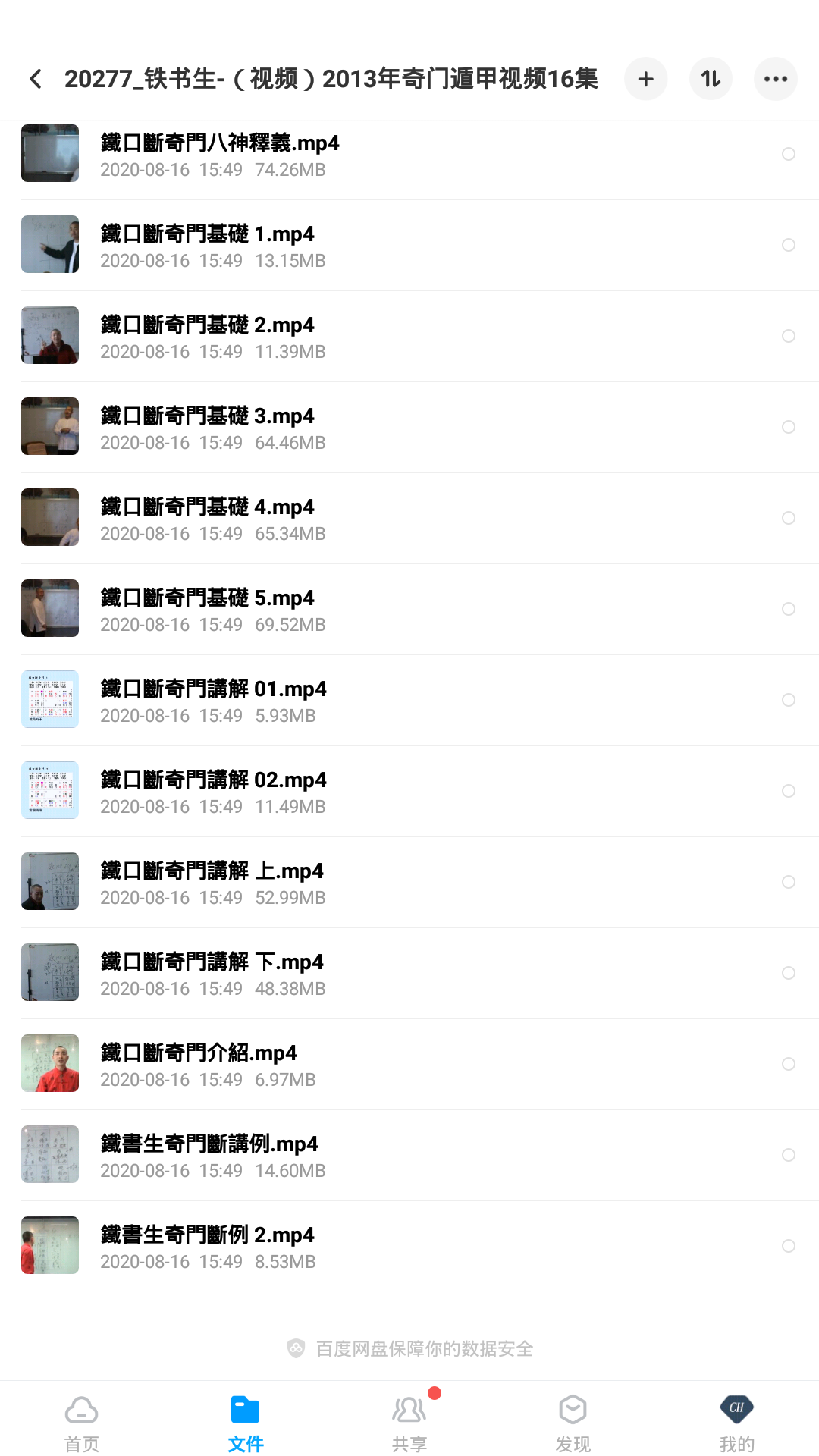819x1456 pixels.
Task: Open 鐵口斷奇門講解 上.mp4 file
Action: 212,882
